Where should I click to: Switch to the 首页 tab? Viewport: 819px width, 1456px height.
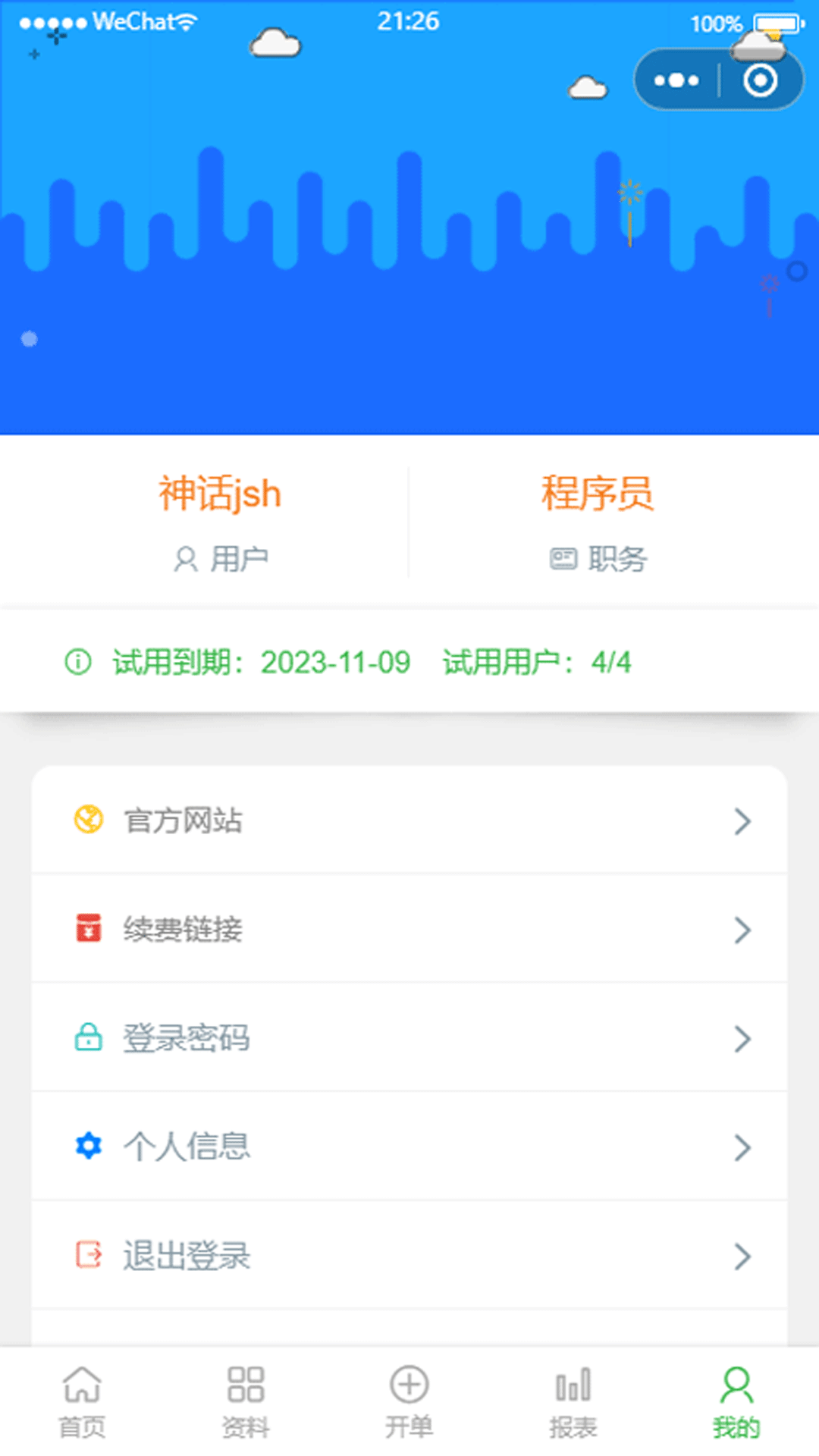81,1403
